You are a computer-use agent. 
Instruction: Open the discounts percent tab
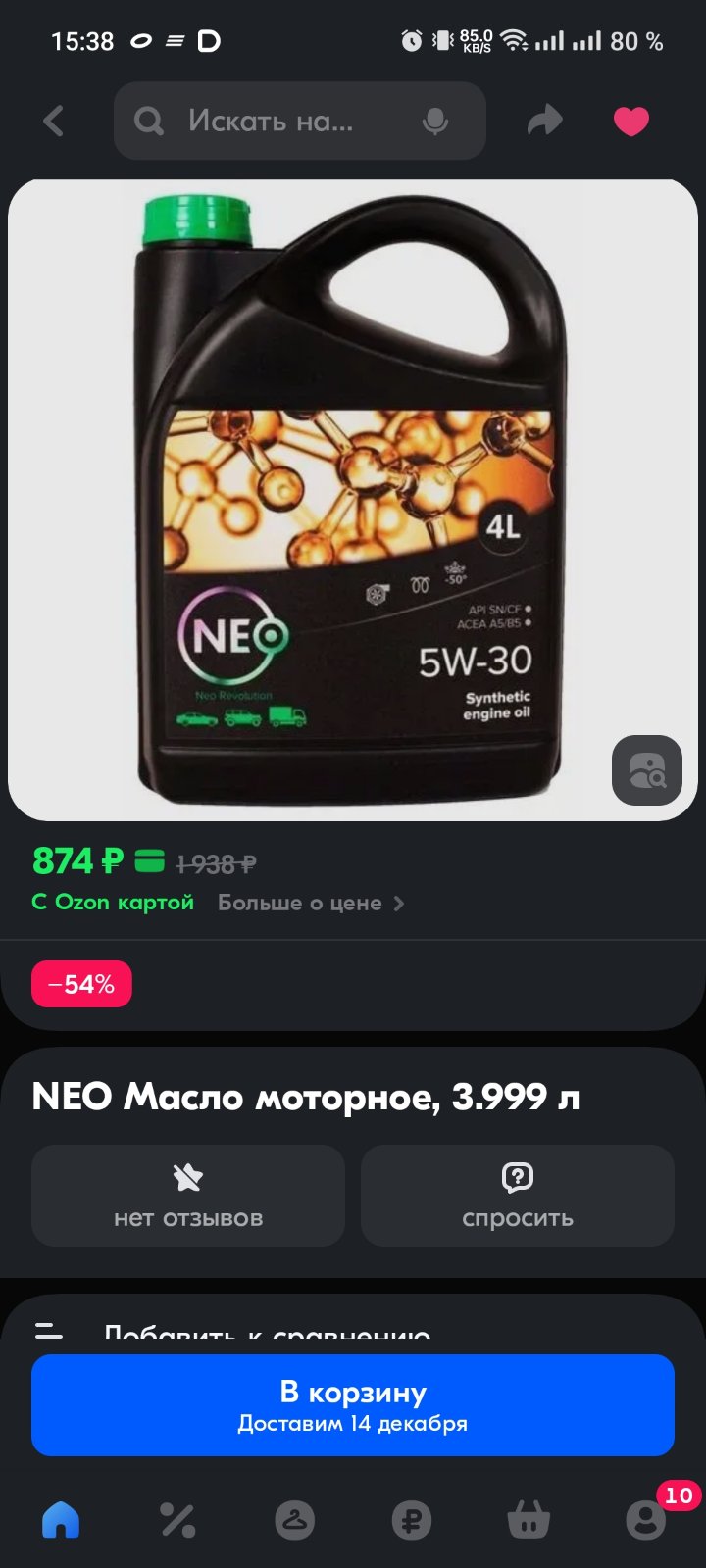(177, 1520)
